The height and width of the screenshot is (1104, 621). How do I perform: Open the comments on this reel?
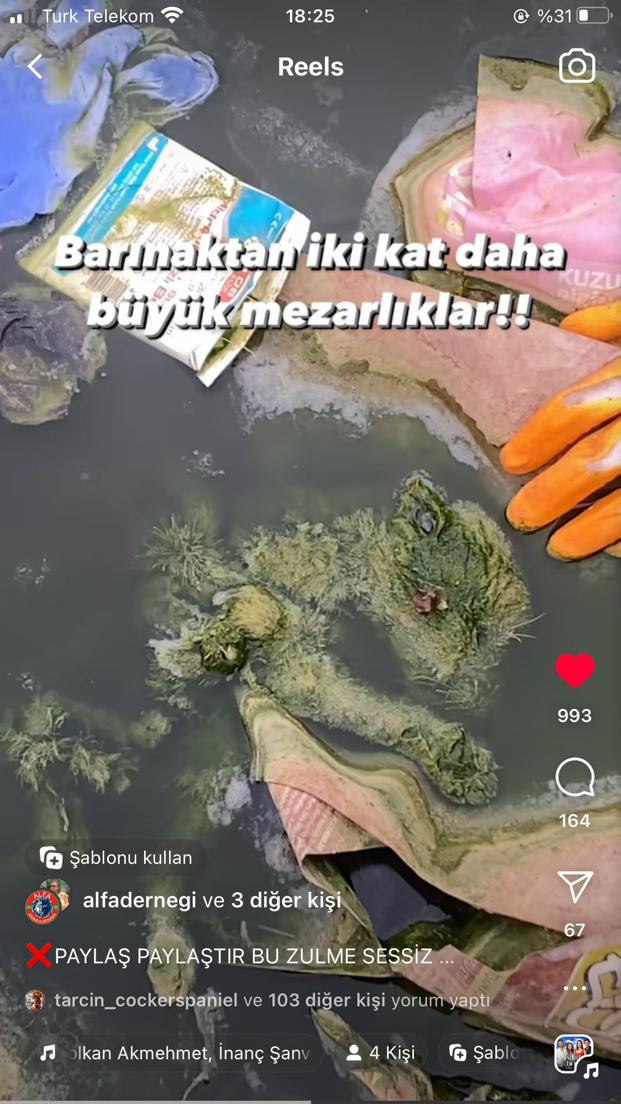tap(574, 778)
